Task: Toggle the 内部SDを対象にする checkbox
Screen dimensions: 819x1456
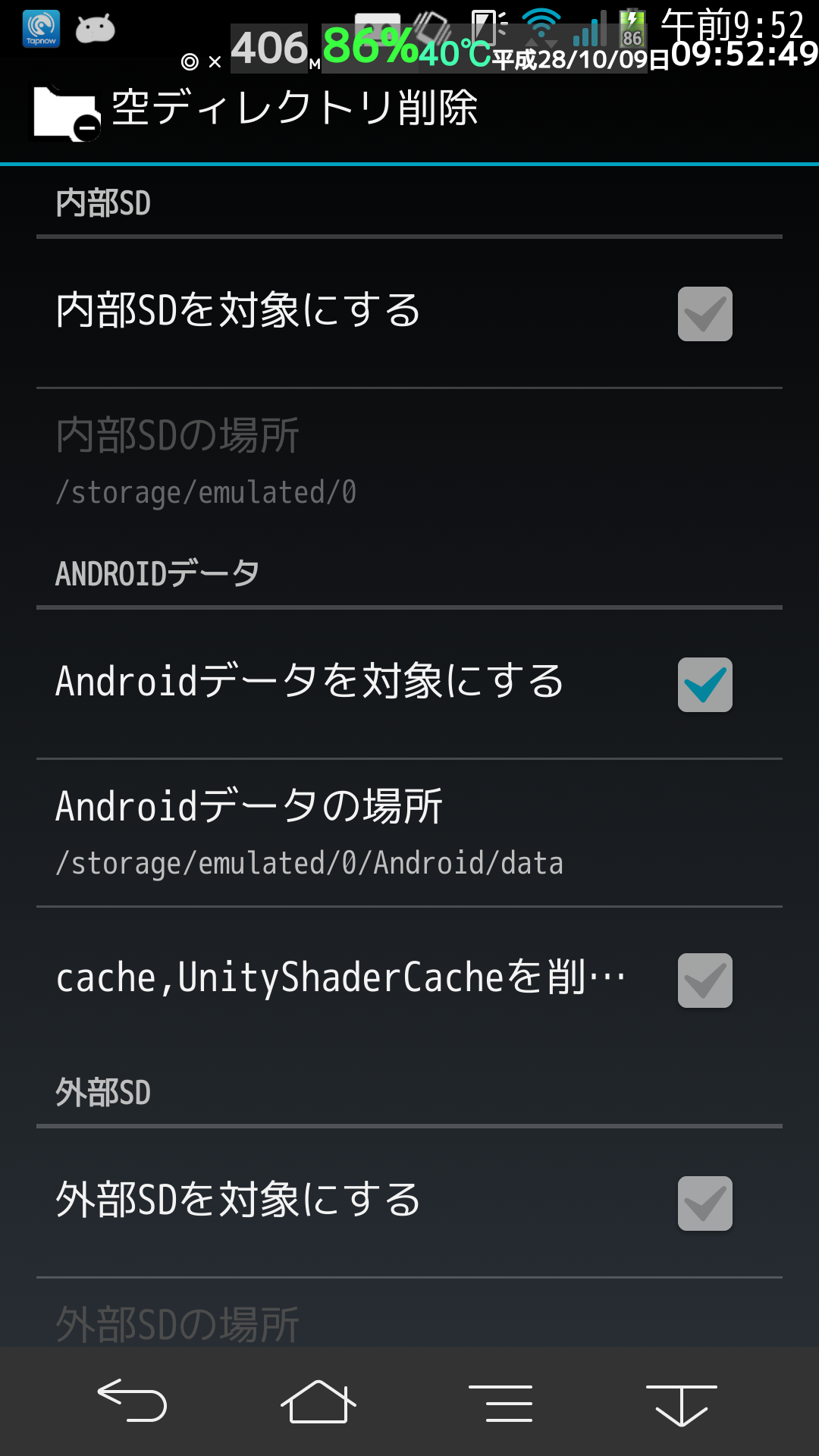Action: [704, 314]
